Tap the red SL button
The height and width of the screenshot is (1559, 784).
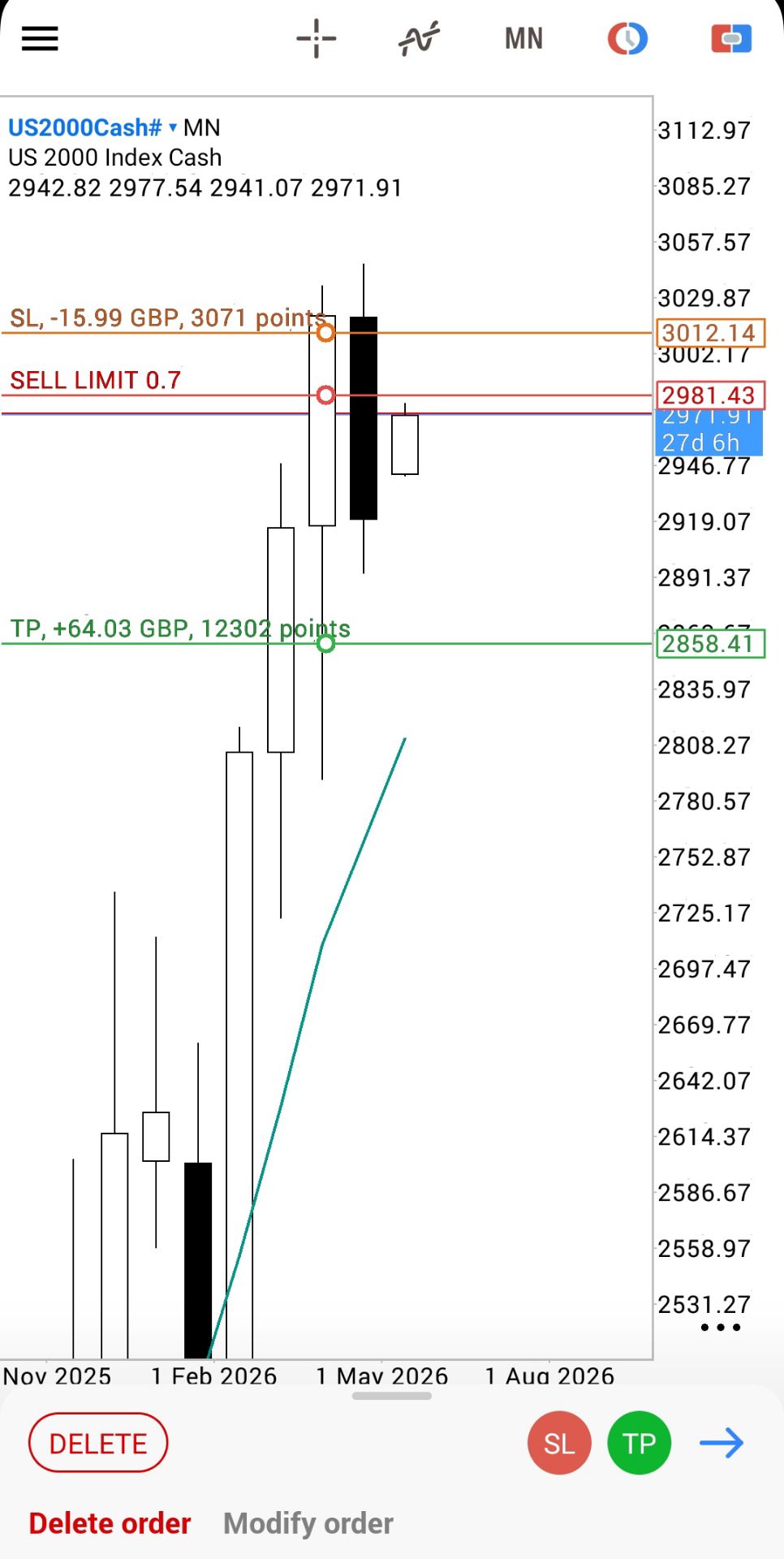(x=559, y=1443)
